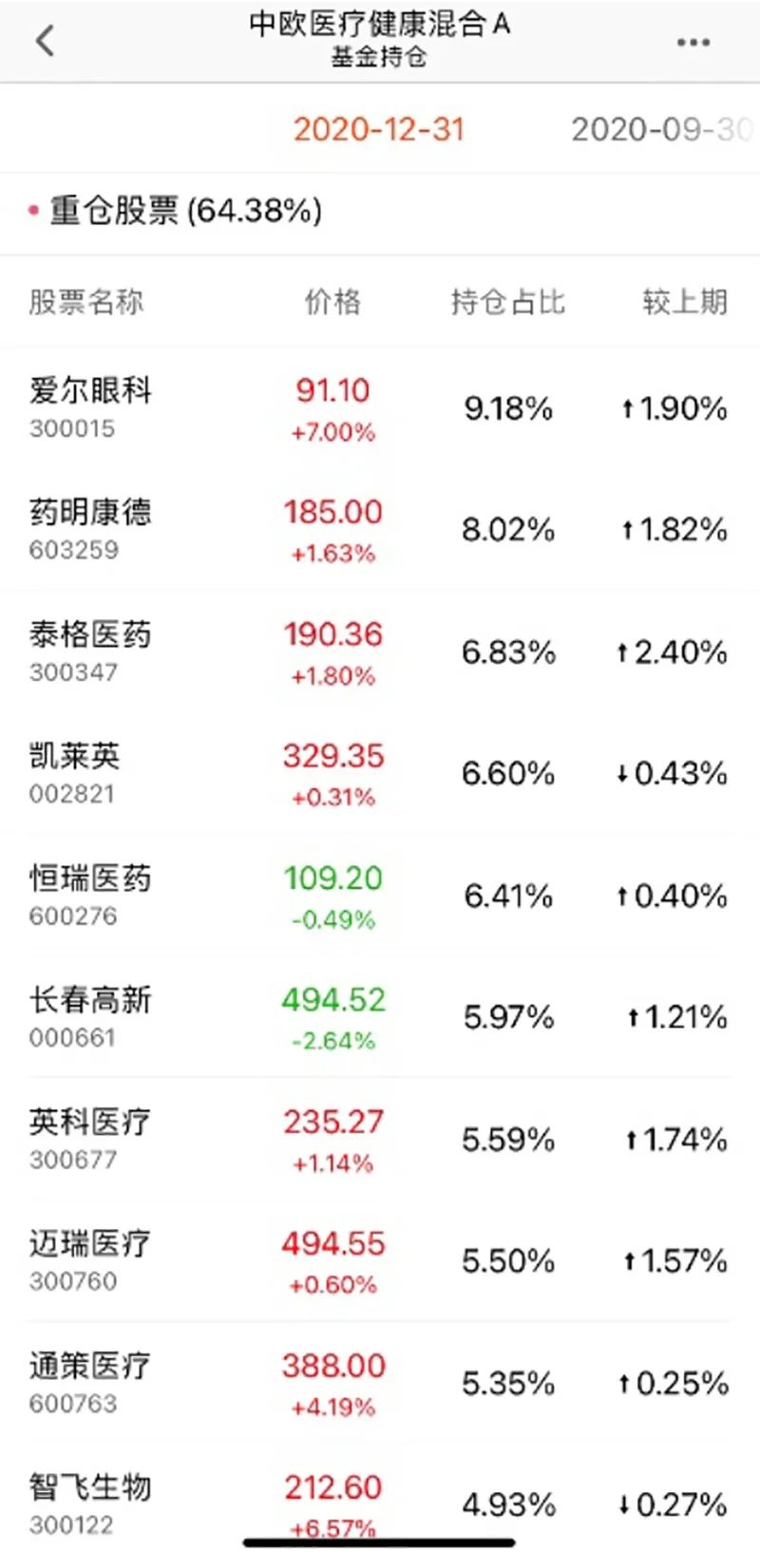Open stock 长春高新 000661
Viewport: 760px width, 1568px height.
click(380, 1016)
